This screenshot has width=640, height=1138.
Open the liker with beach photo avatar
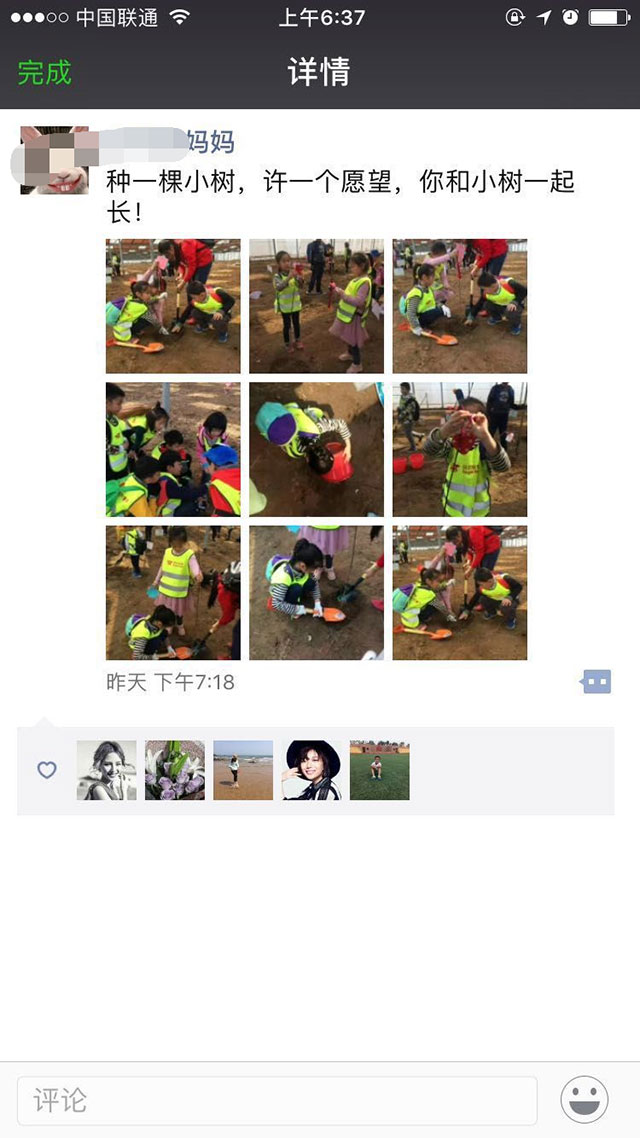click(x=243, y=770)
